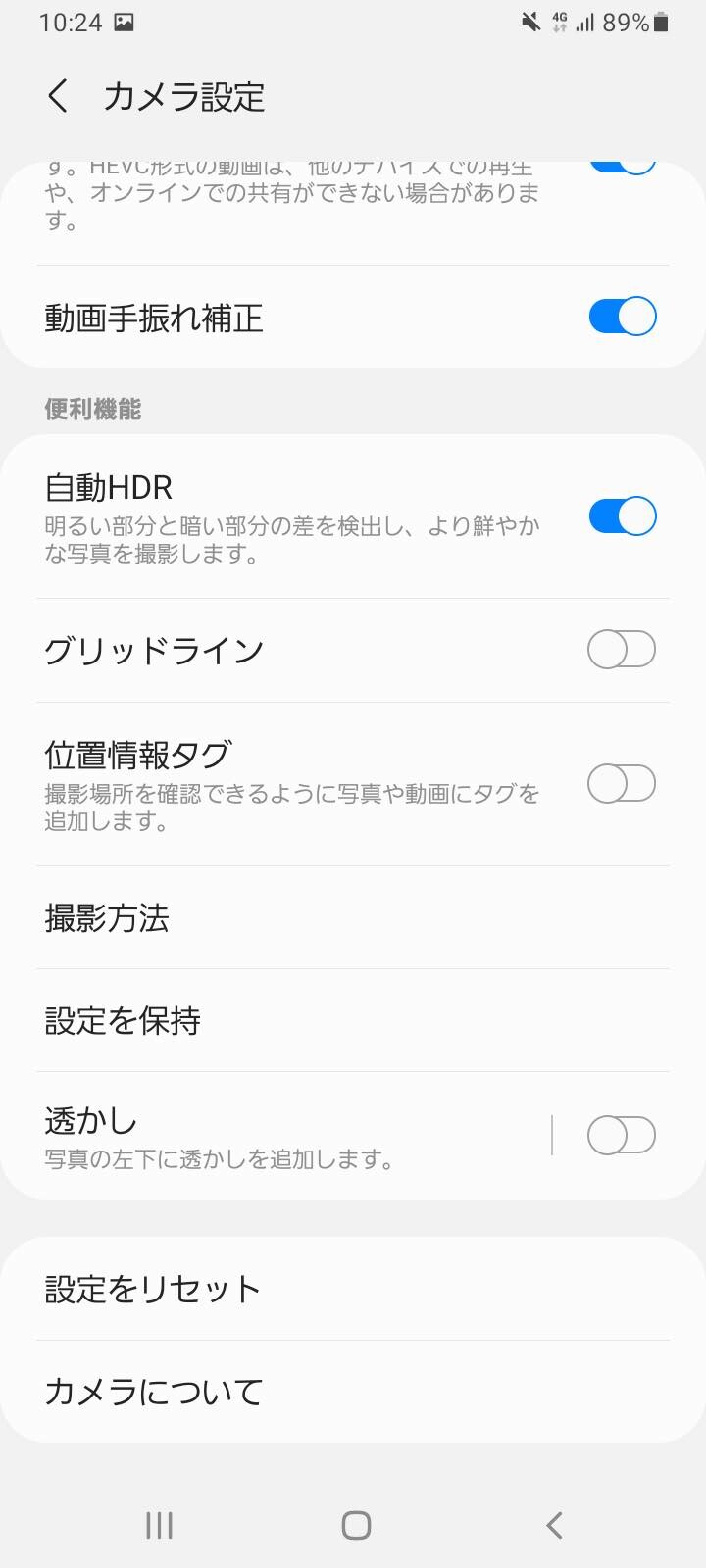Open recent apps from the navigation bar
The width and height of the screenshot is (706, 1568).
pos(159,1525)
